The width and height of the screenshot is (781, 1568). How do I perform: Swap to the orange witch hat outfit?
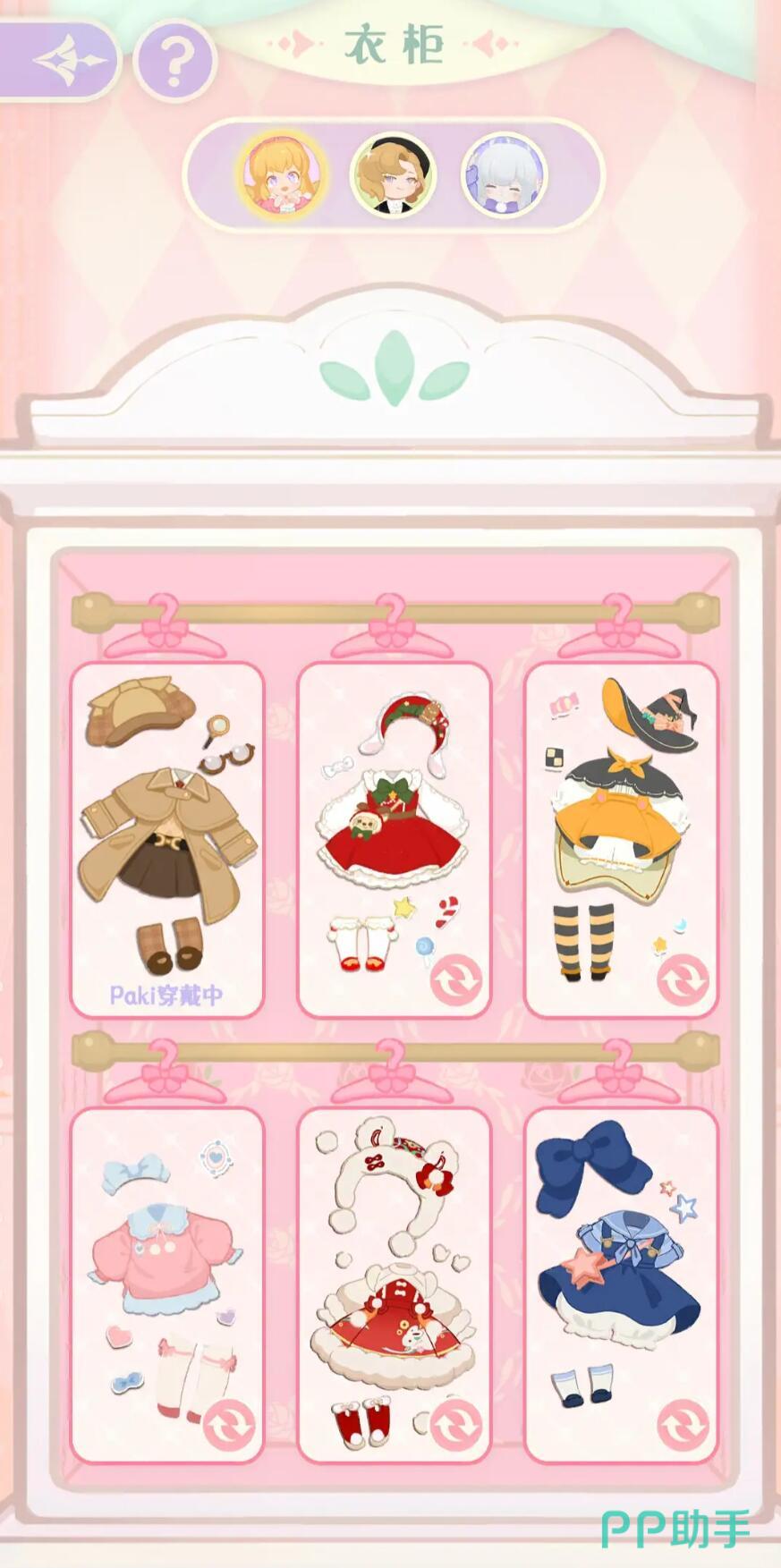pyautogui.click(x=683, y=979)
